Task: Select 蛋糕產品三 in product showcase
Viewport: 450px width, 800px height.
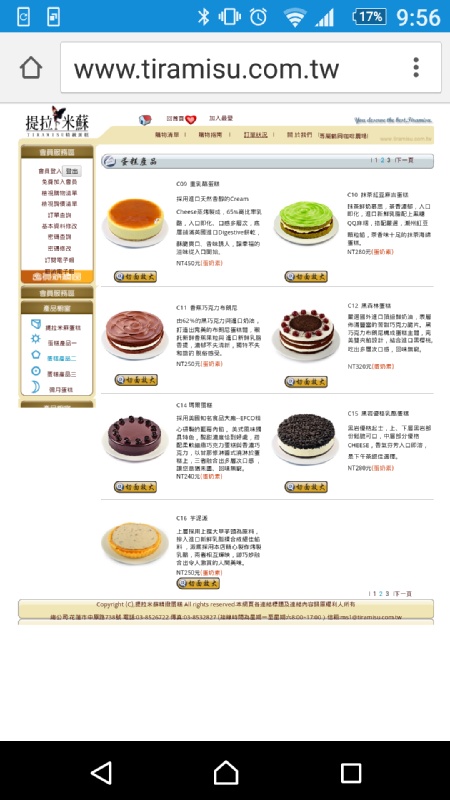Action: click(62, 374)
